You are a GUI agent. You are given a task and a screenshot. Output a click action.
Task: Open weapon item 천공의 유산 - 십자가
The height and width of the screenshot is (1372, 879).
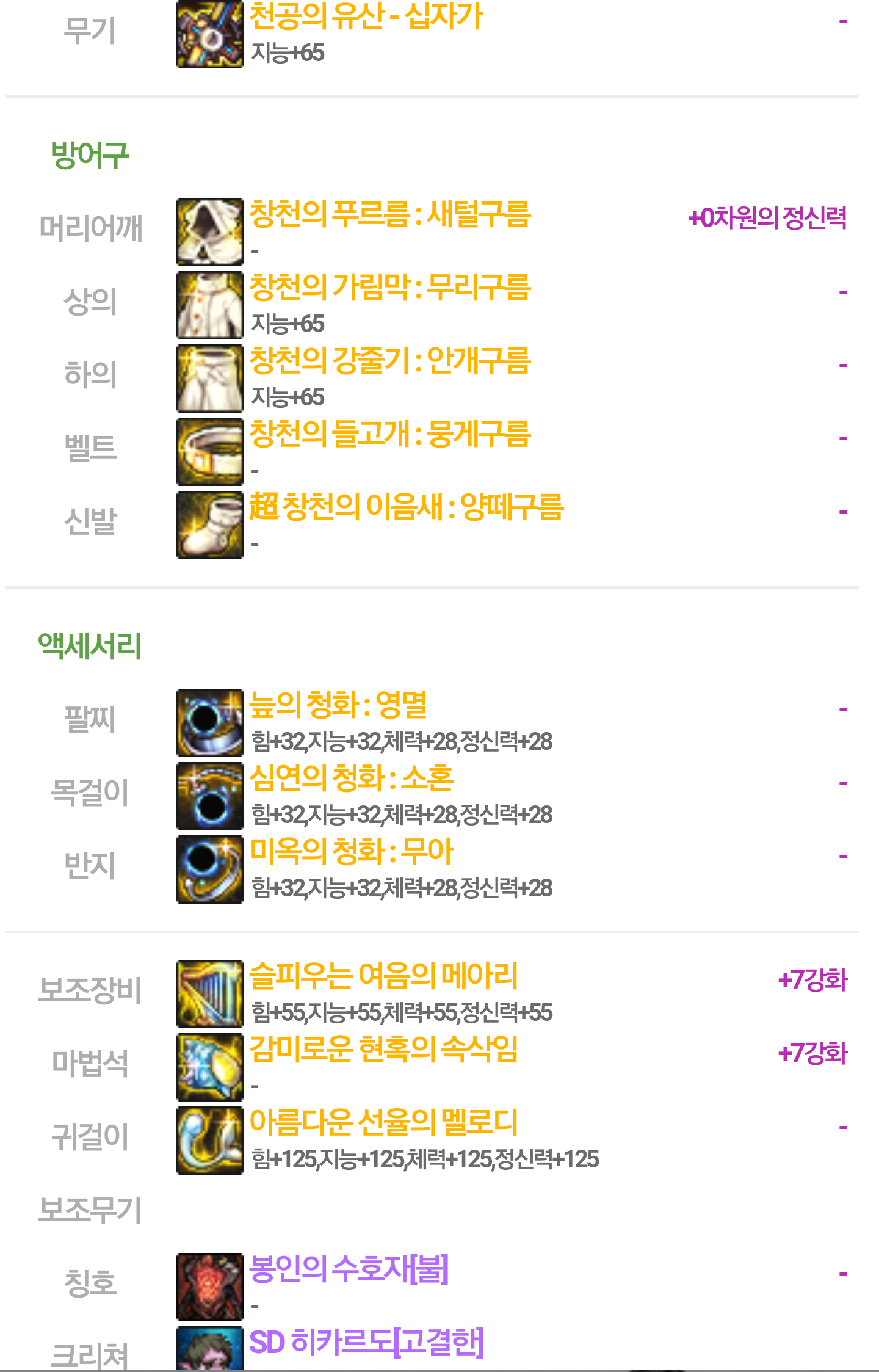coord(366,17)
